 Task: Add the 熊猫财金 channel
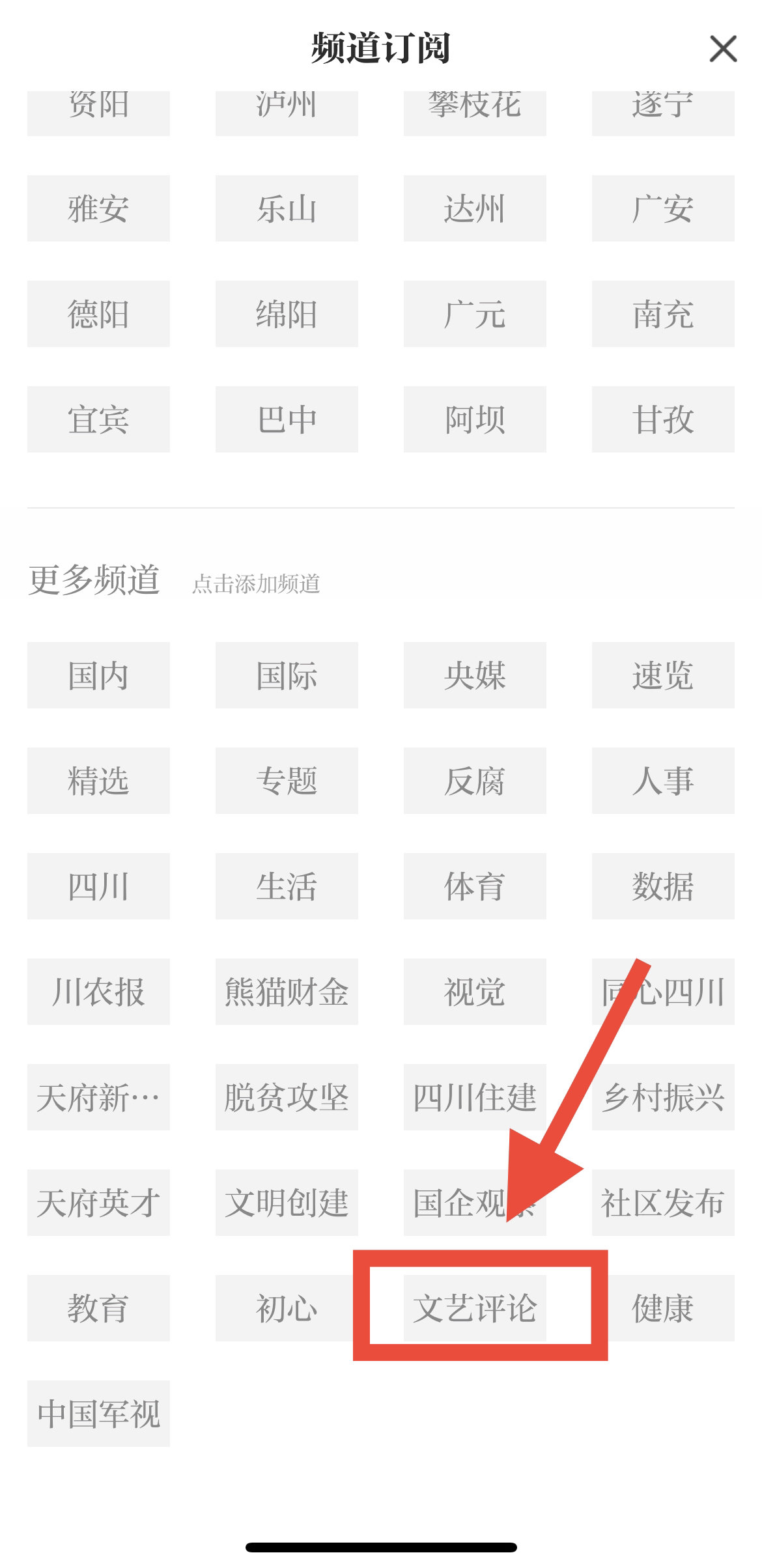click(x=287, y=992)
